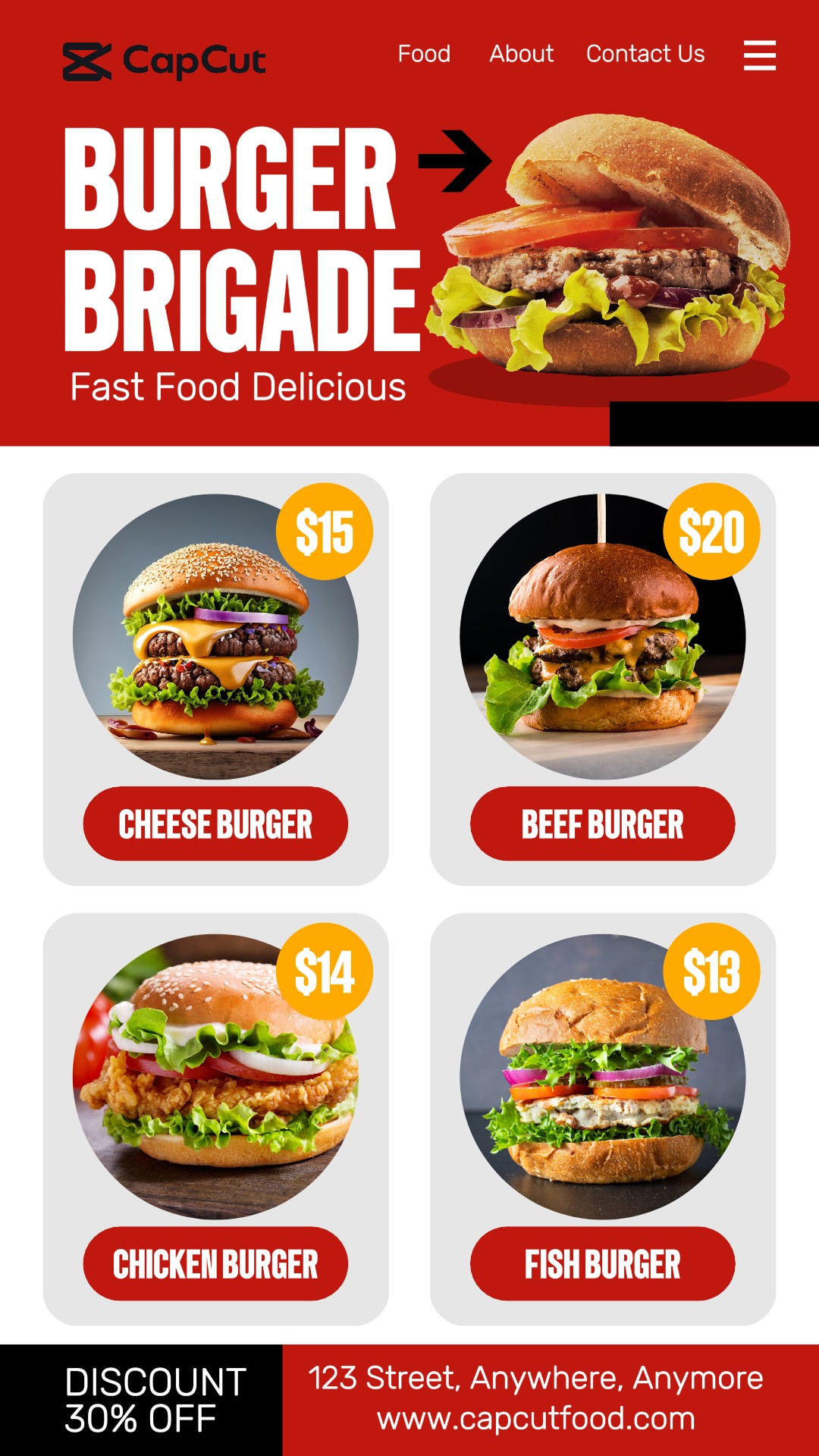819x1456 pixels.
Task: Click the CapCut logo icon
Action: click(x=86, y=57)
